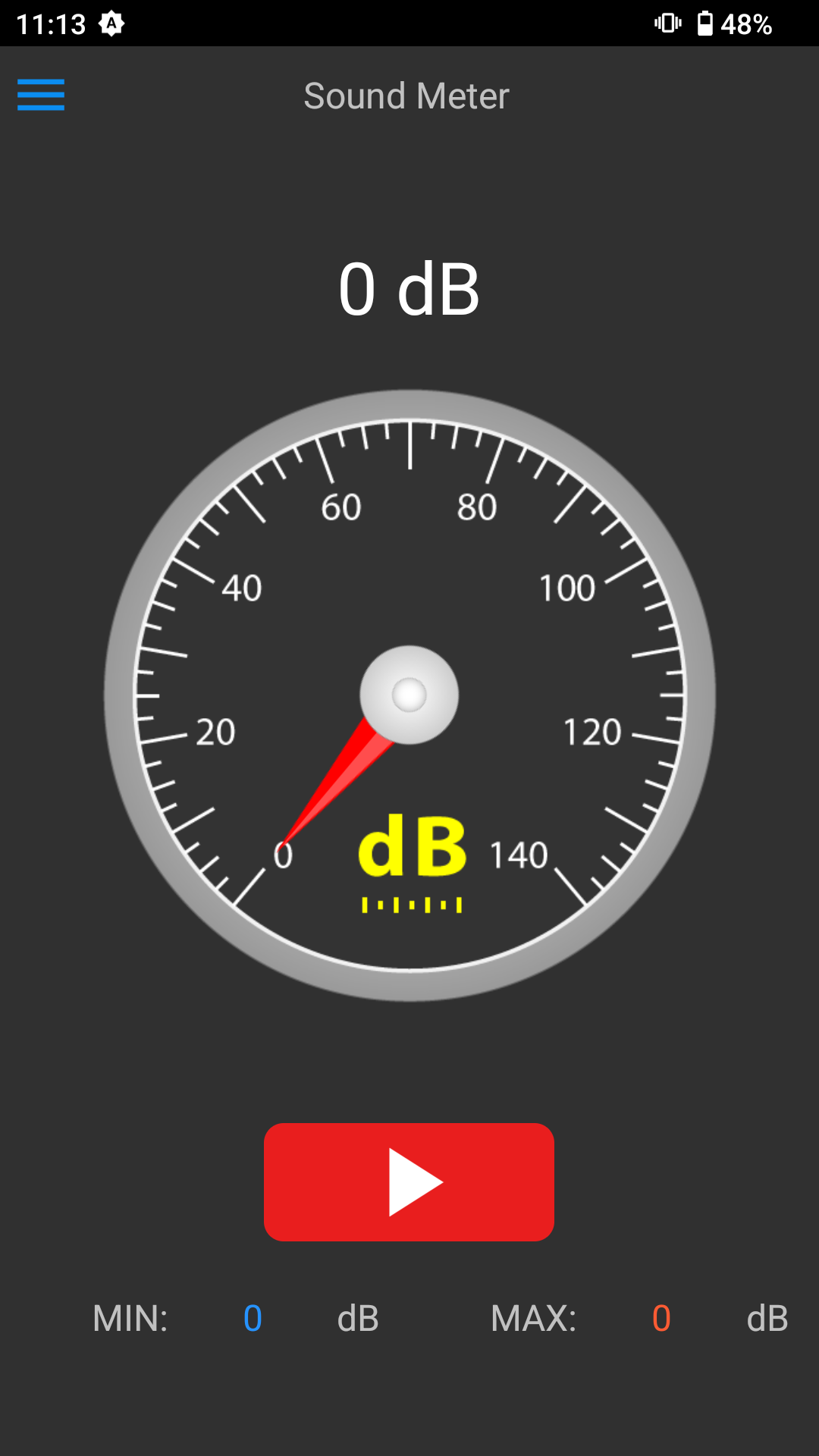Tap the auto-brightness icon next to clock

tap(112, 23)
